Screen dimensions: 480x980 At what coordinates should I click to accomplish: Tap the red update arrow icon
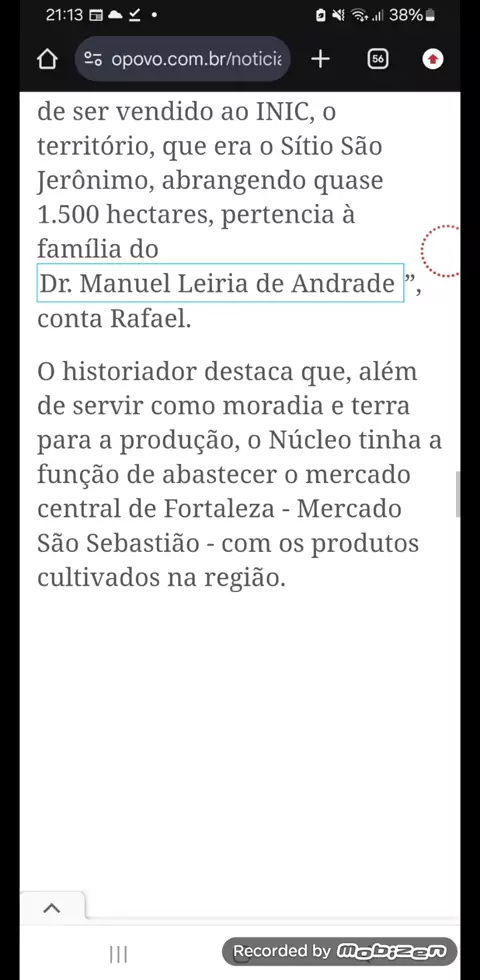click(x=432, y=59)
